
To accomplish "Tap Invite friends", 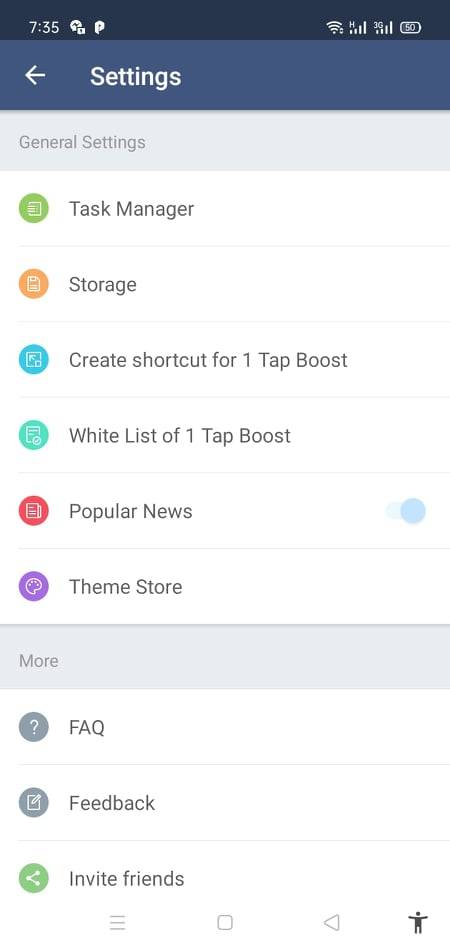I will point(225,878).
